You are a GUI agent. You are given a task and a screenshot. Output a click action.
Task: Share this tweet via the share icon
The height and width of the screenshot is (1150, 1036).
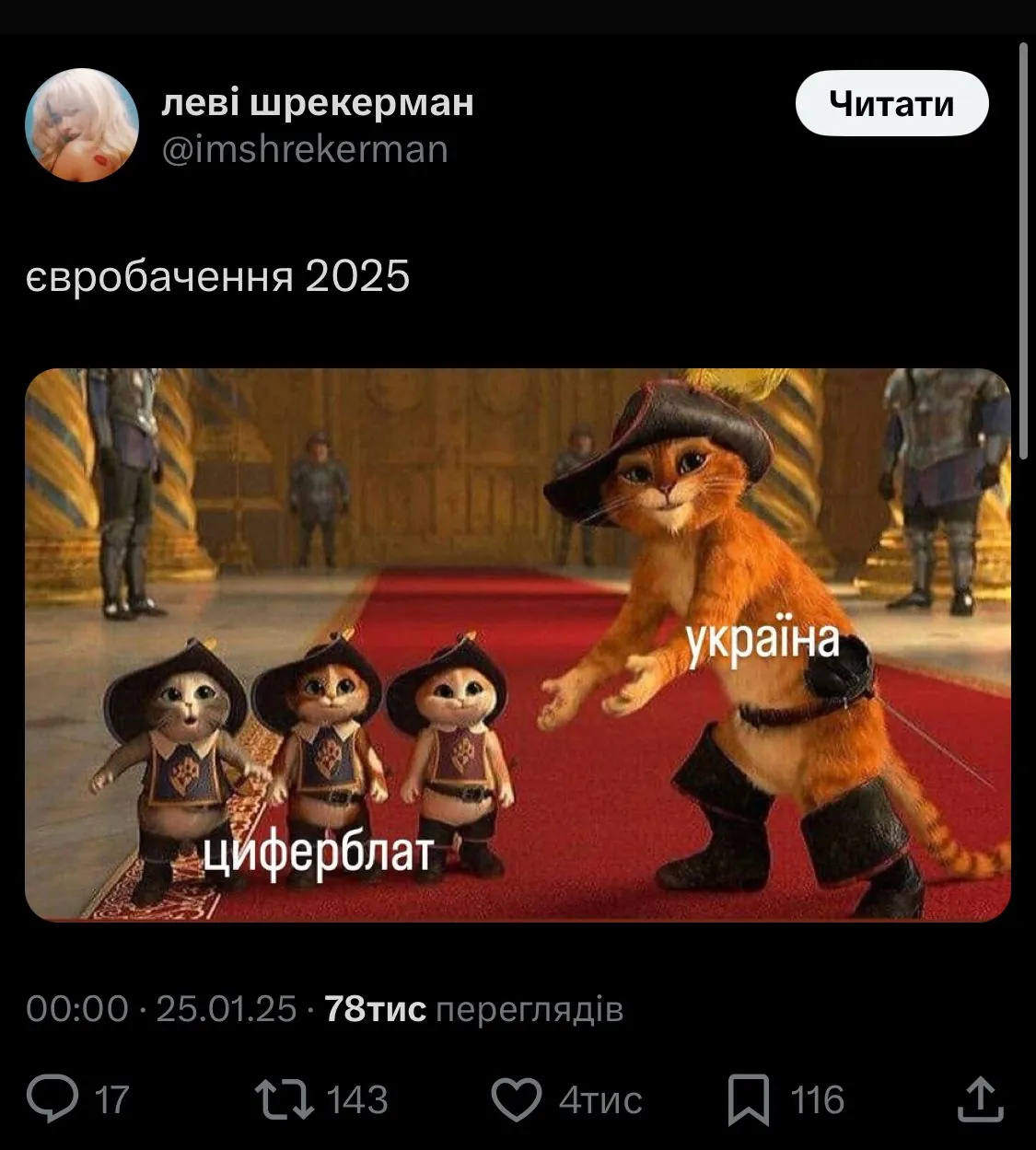pos(979,1099)
